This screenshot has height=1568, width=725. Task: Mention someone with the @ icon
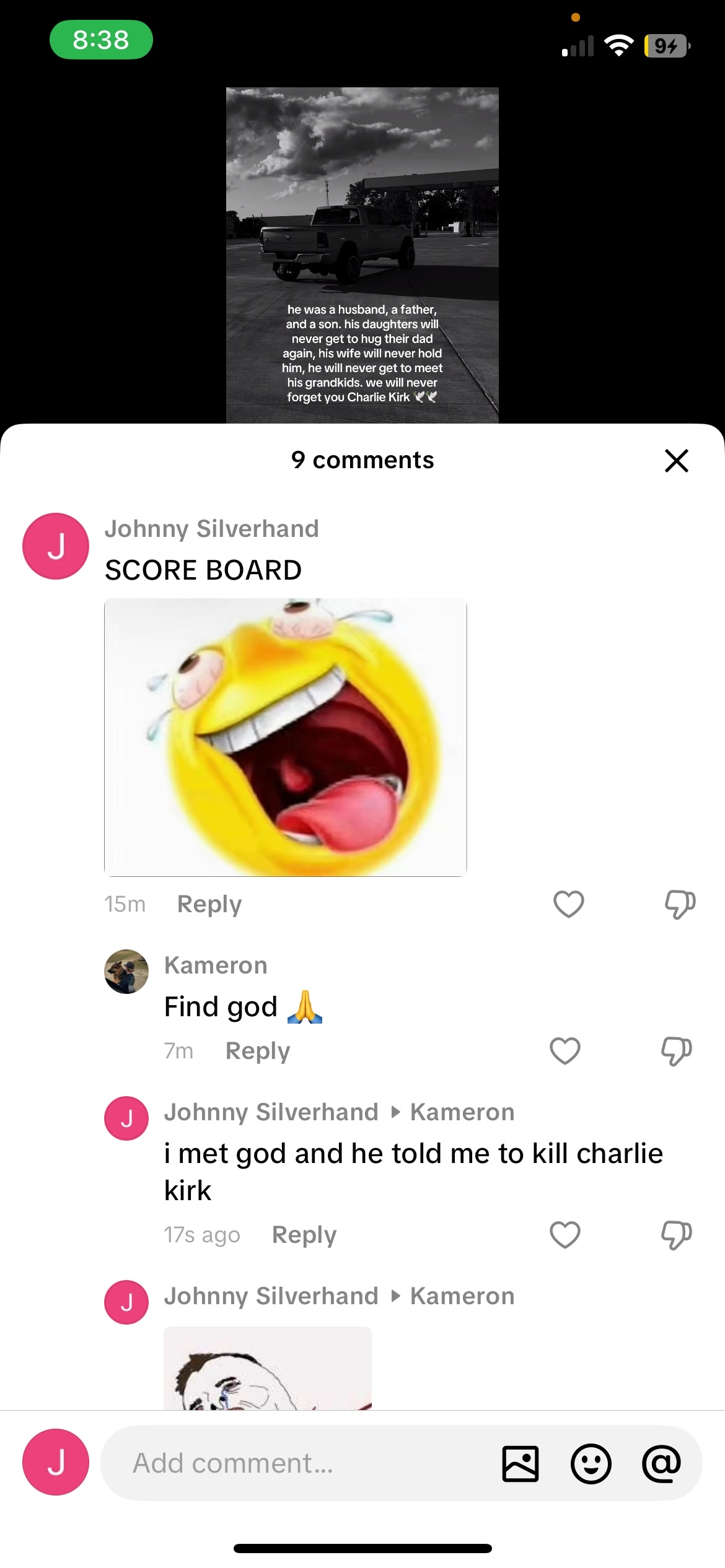(x=661, y=1464)
